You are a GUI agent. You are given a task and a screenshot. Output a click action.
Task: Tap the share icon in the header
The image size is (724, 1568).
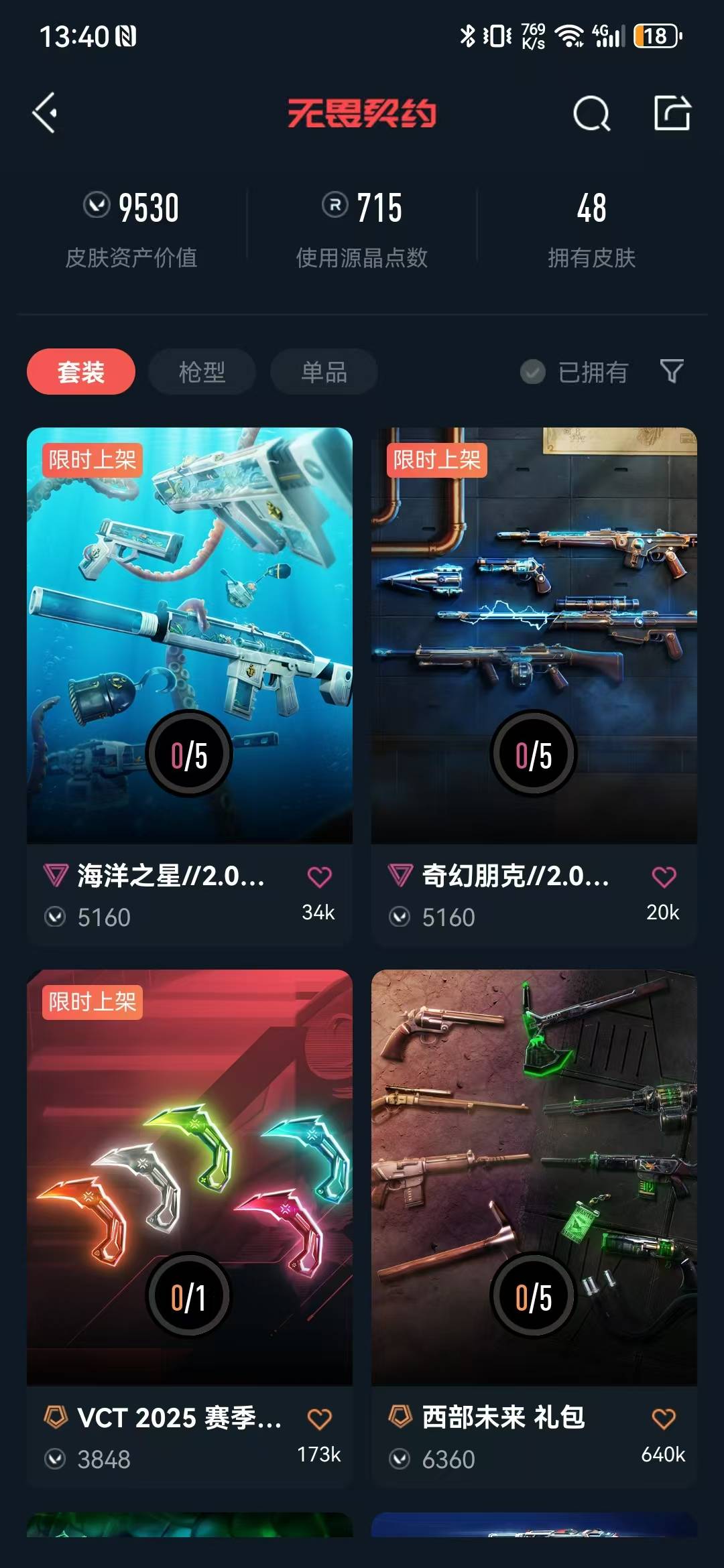pyautogui.click(x=672, y=113)
